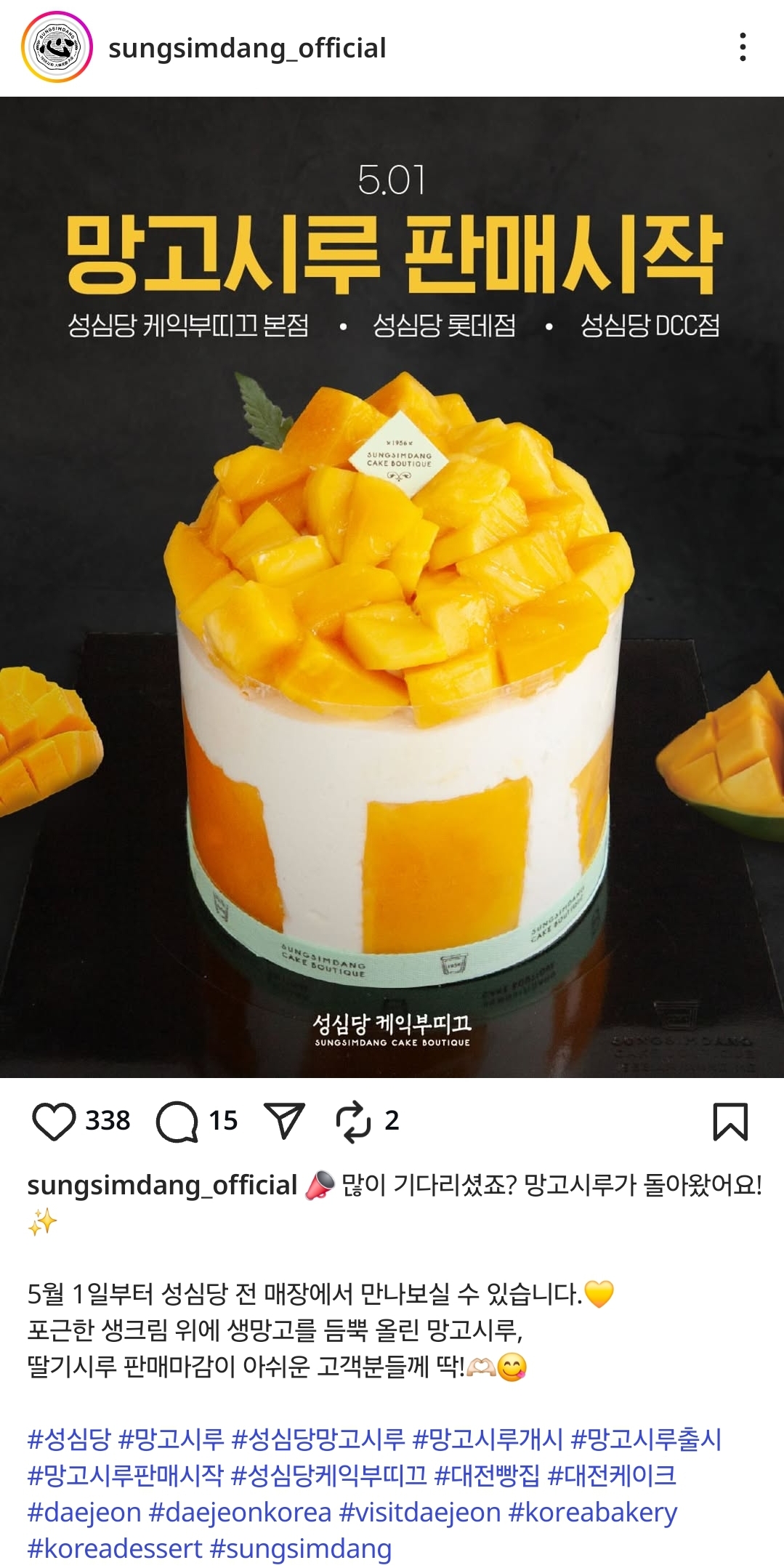Screen dimensions: 784x1568
Task: Like the mango cake post
Action: pos(54,1121)
